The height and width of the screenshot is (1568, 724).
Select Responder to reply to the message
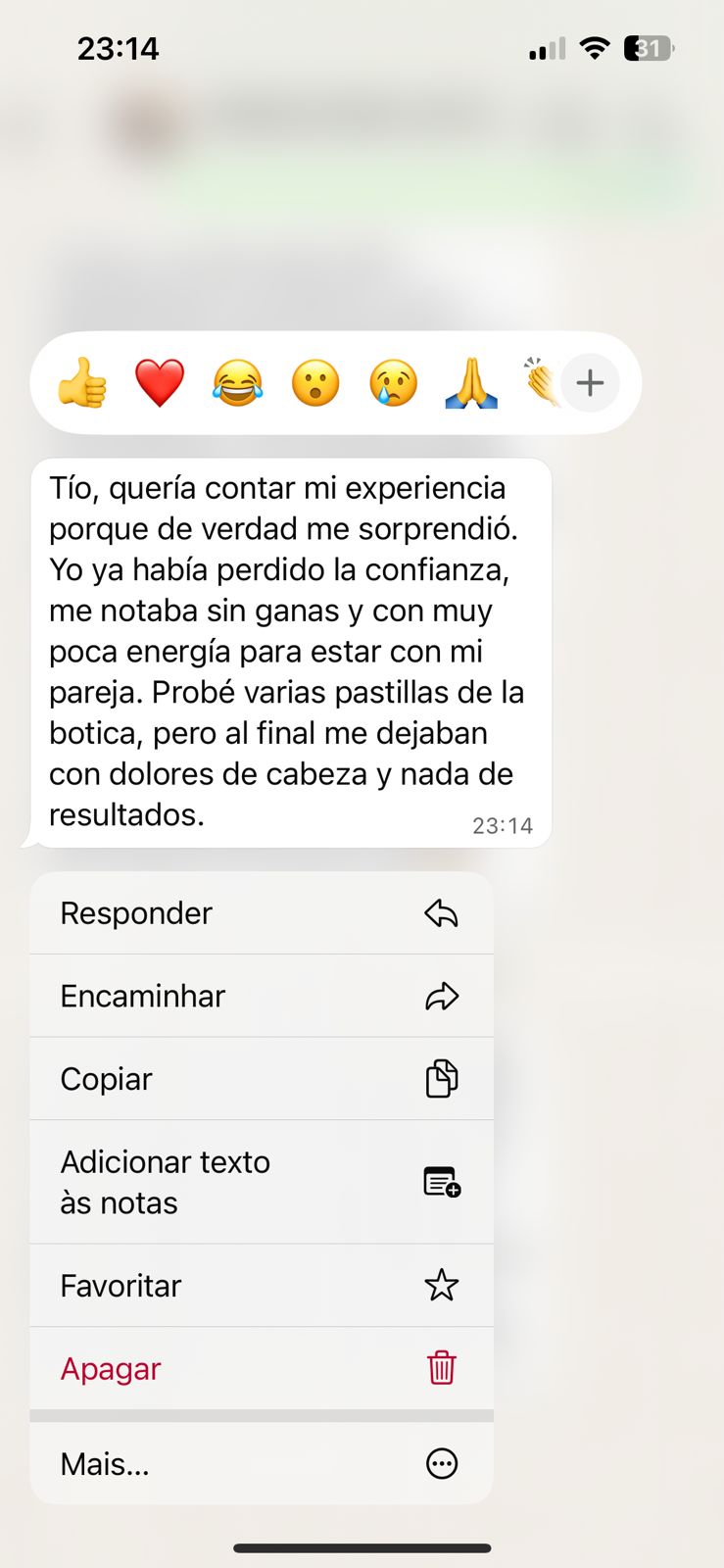262,913
